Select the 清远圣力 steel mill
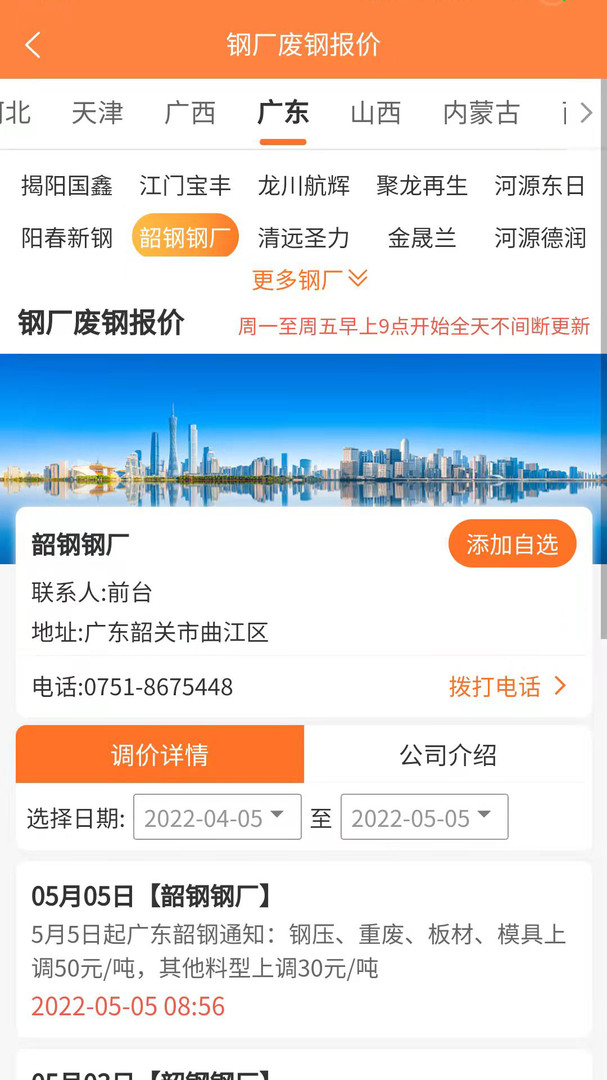 [304, 238]
